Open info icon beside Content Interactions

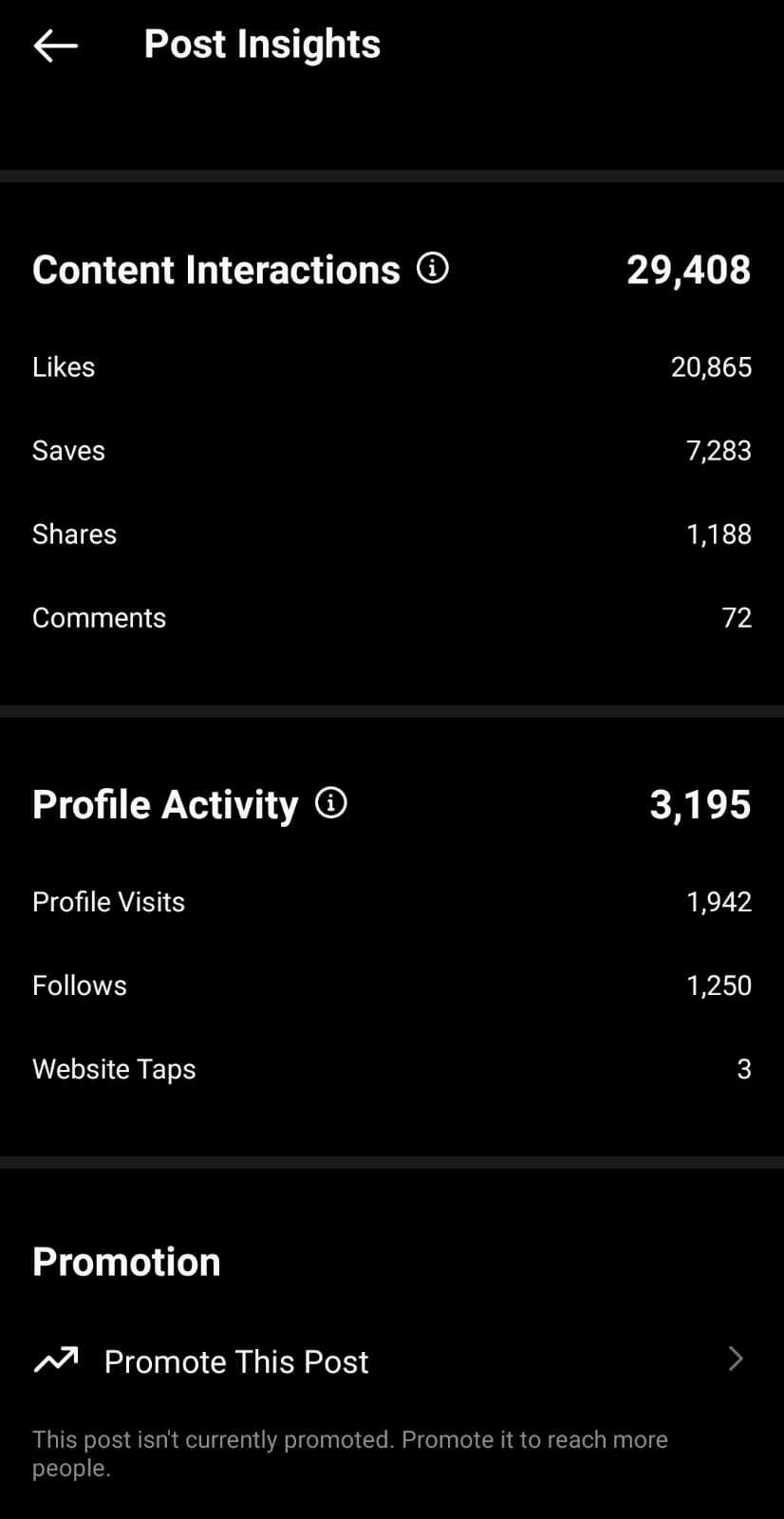(x=433, y=269)
